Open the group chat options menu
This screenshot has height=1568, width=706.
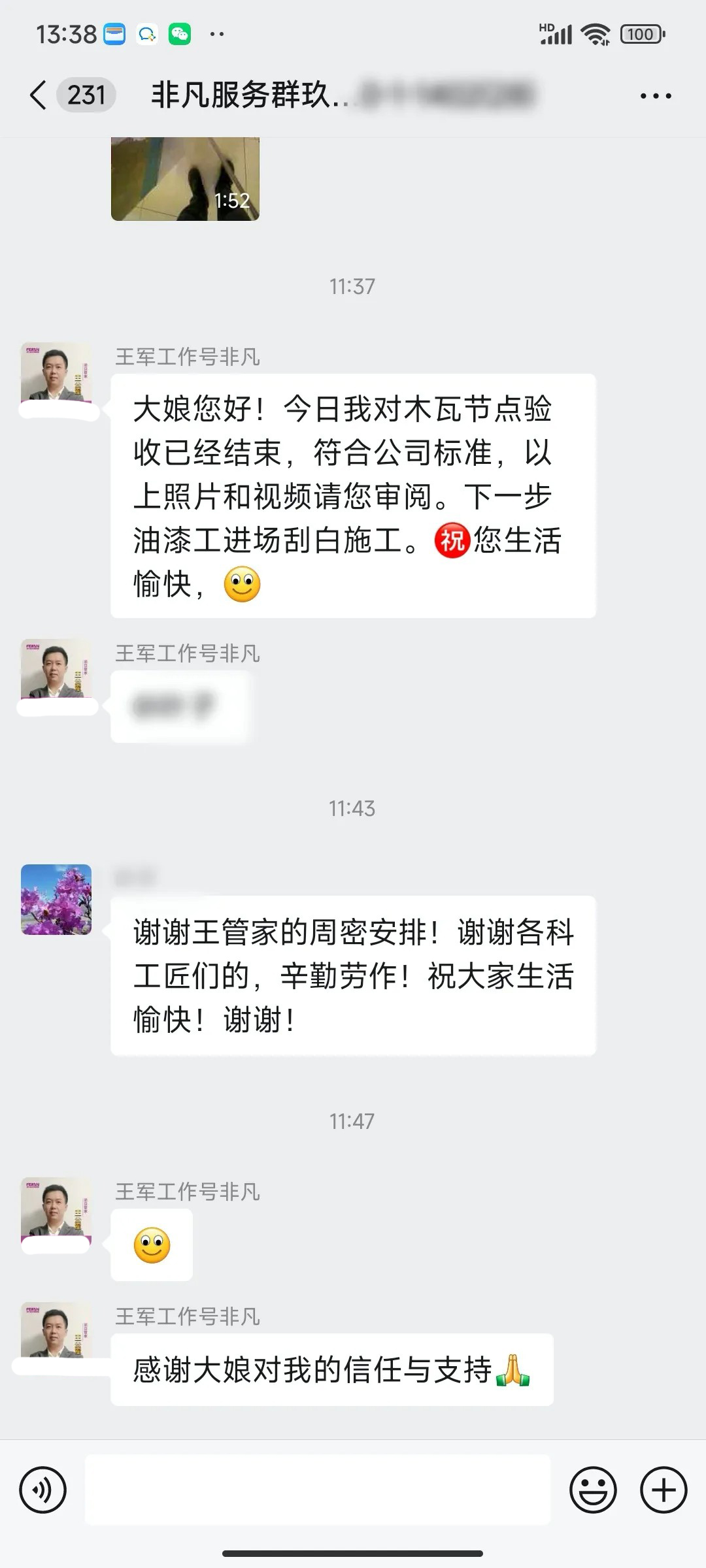click(655, 96)
